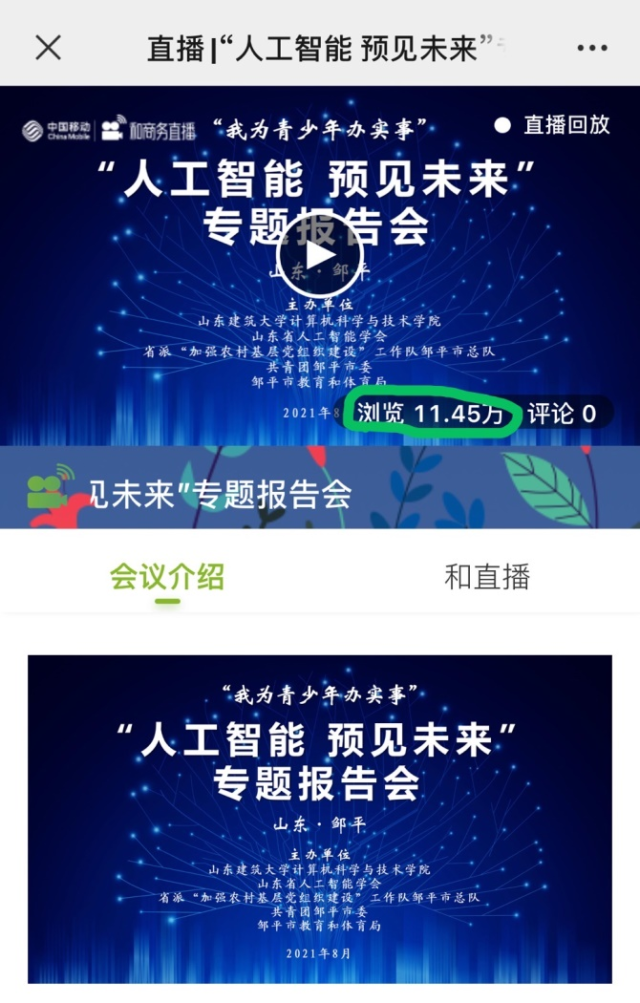This screenshot has width=640, height=1003.
Task: Open the conference poster image
Action: point(320,819)
